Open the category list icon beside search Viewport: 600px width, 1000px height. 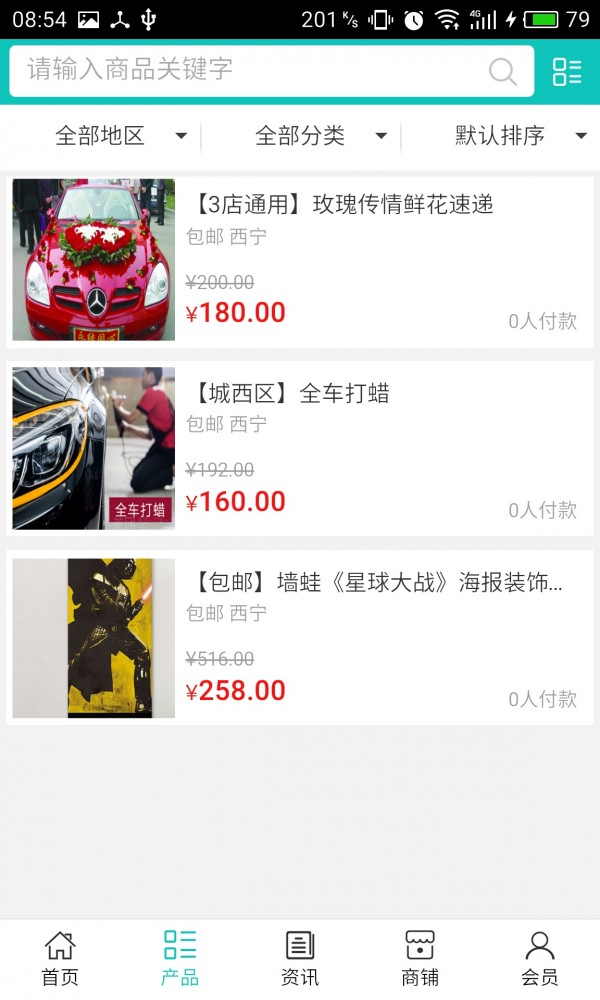point(567,71)
